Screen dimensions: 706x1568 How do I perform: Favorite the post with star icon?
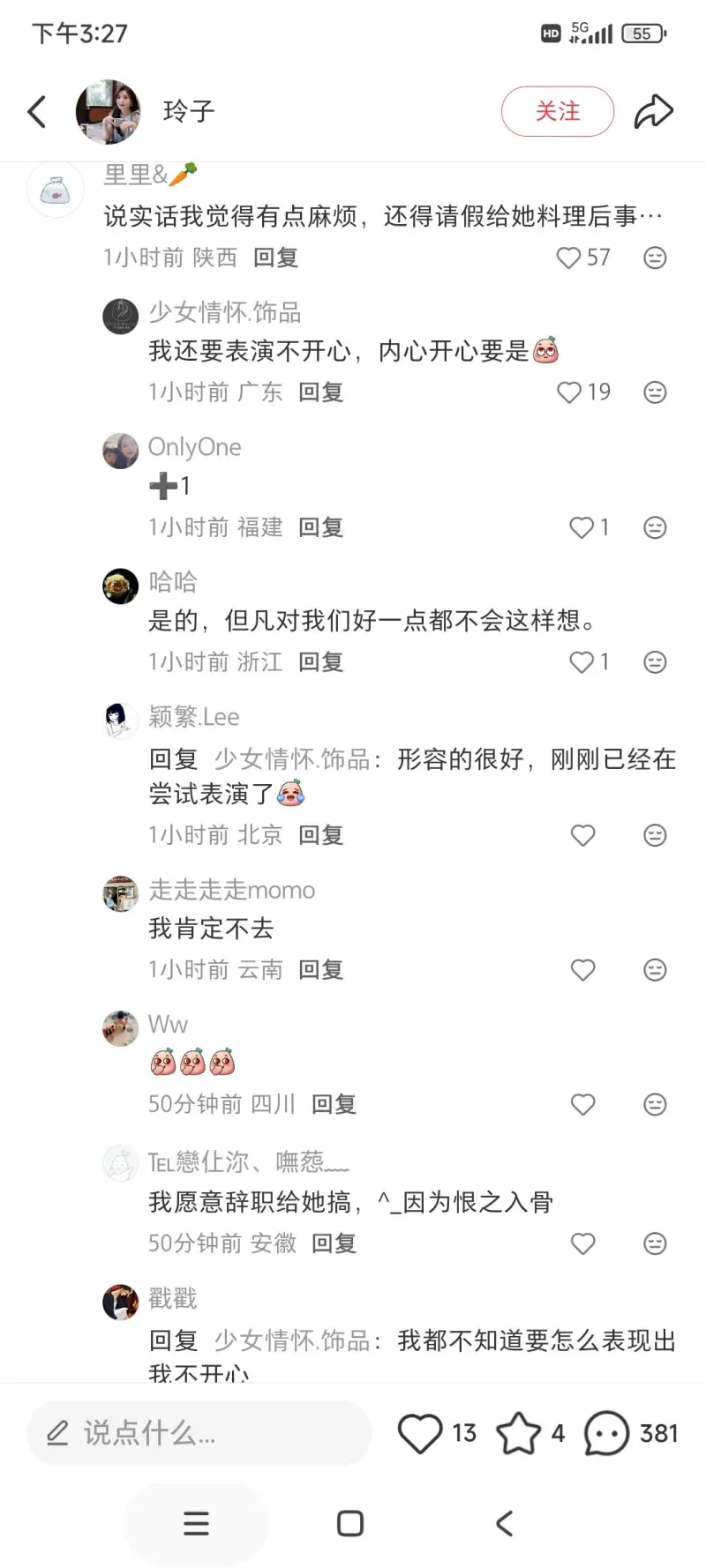pyautogui.click(x=519, y=1433)
